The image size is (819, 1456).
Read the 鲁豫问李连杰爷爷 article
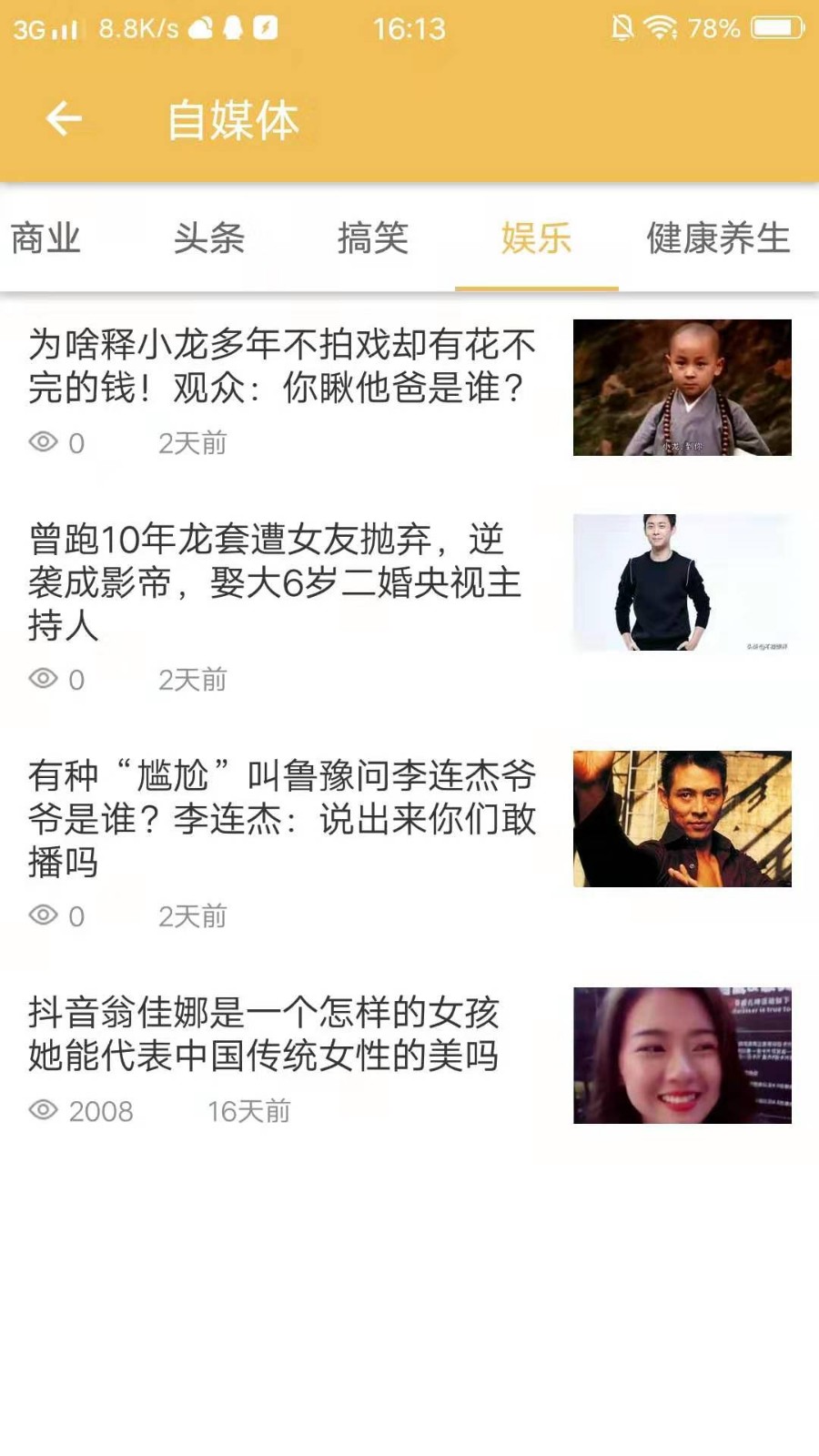(x=282, y=817)
